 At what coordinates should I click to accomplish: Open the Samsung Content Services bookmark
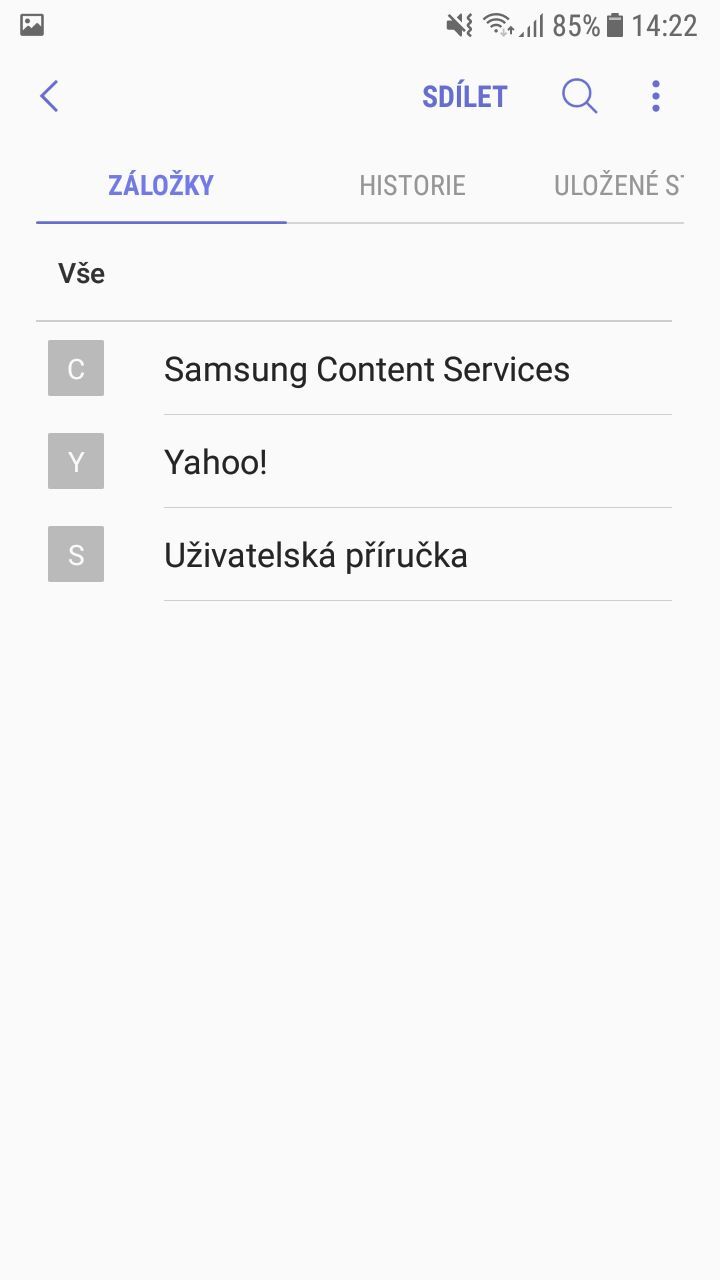pyautogui.click(x=366, y=368)
